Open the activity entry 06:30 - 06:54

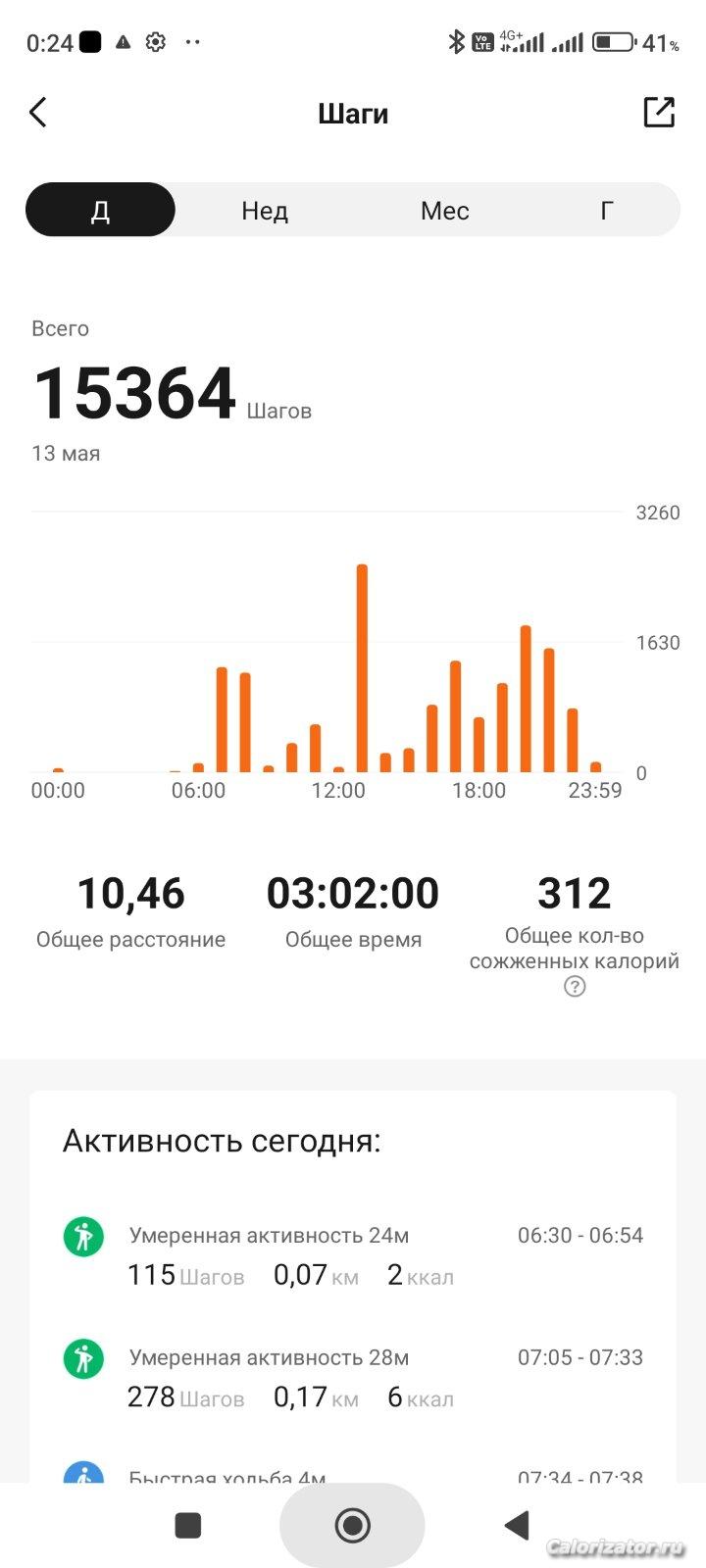[x=353, y=1255]
